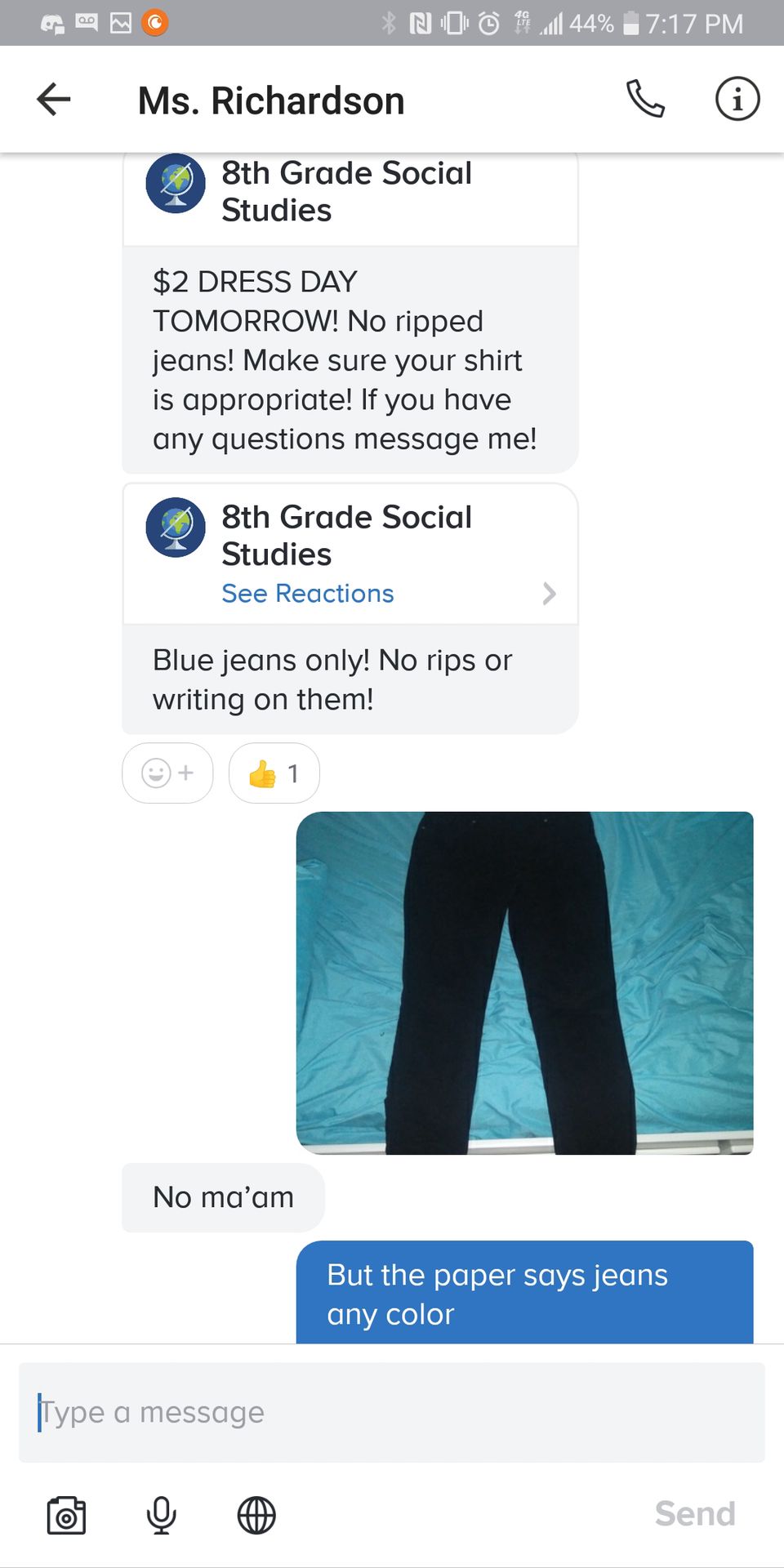
Task: See Reactions on the Blue jeans announcement
Action: pyautogui.click(x=308, y=594)
